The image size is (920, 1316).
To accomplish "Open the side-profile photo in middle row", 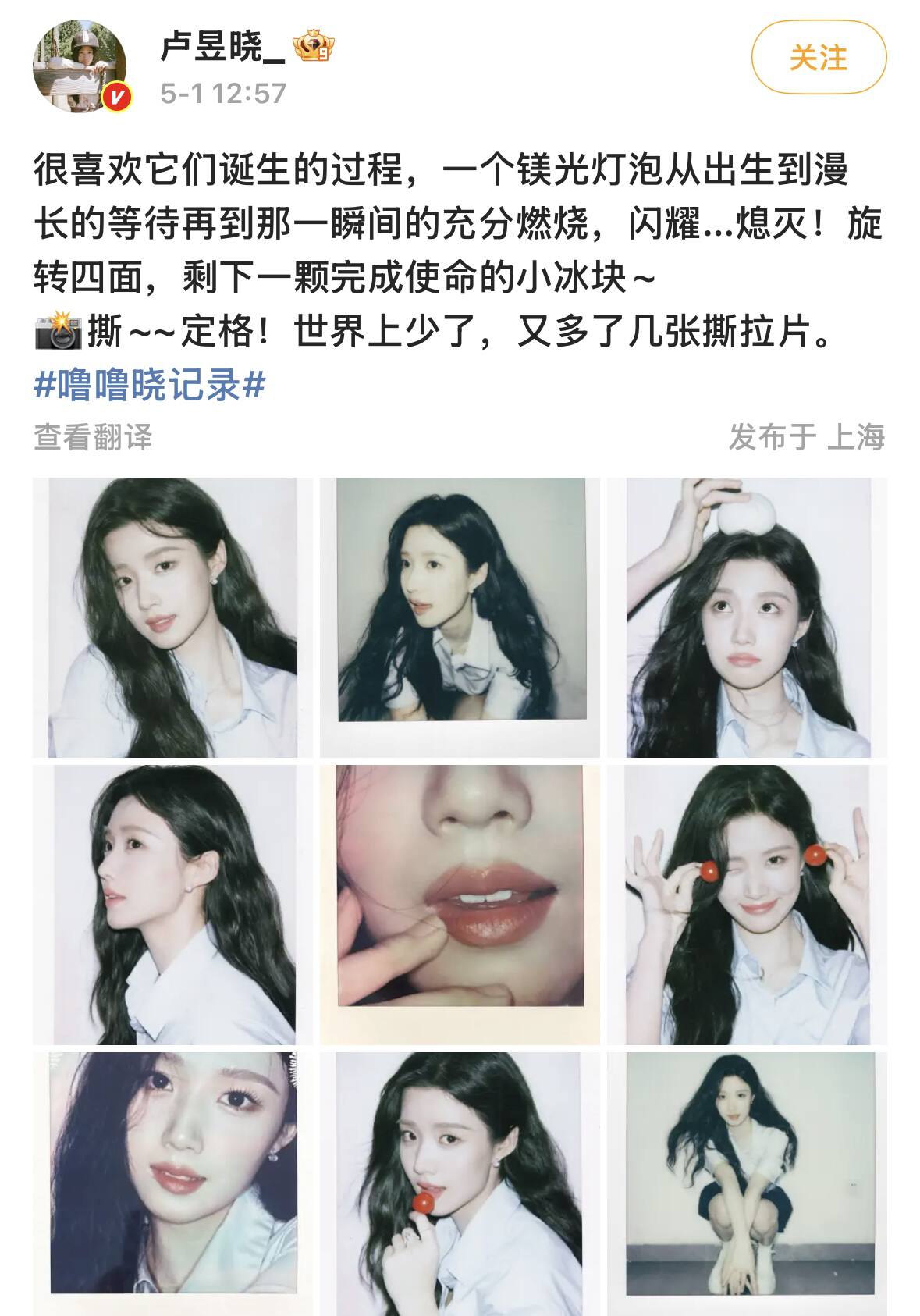I will click(172, 904).
